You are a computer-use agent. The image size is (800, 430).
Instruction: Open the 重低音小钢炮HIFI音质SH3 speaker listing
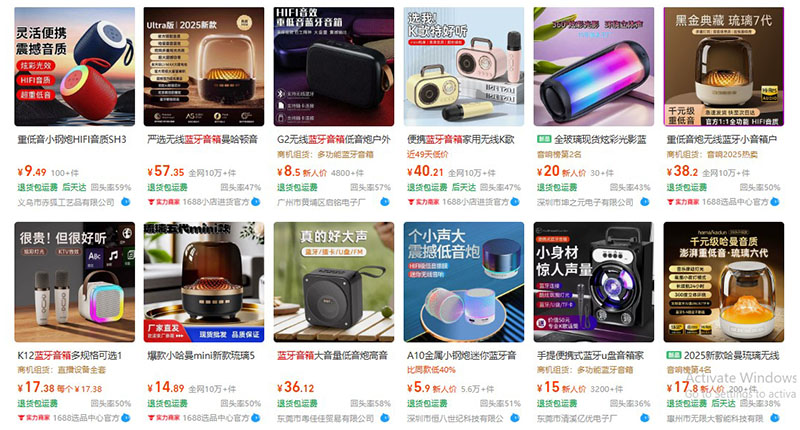(72, 139)
